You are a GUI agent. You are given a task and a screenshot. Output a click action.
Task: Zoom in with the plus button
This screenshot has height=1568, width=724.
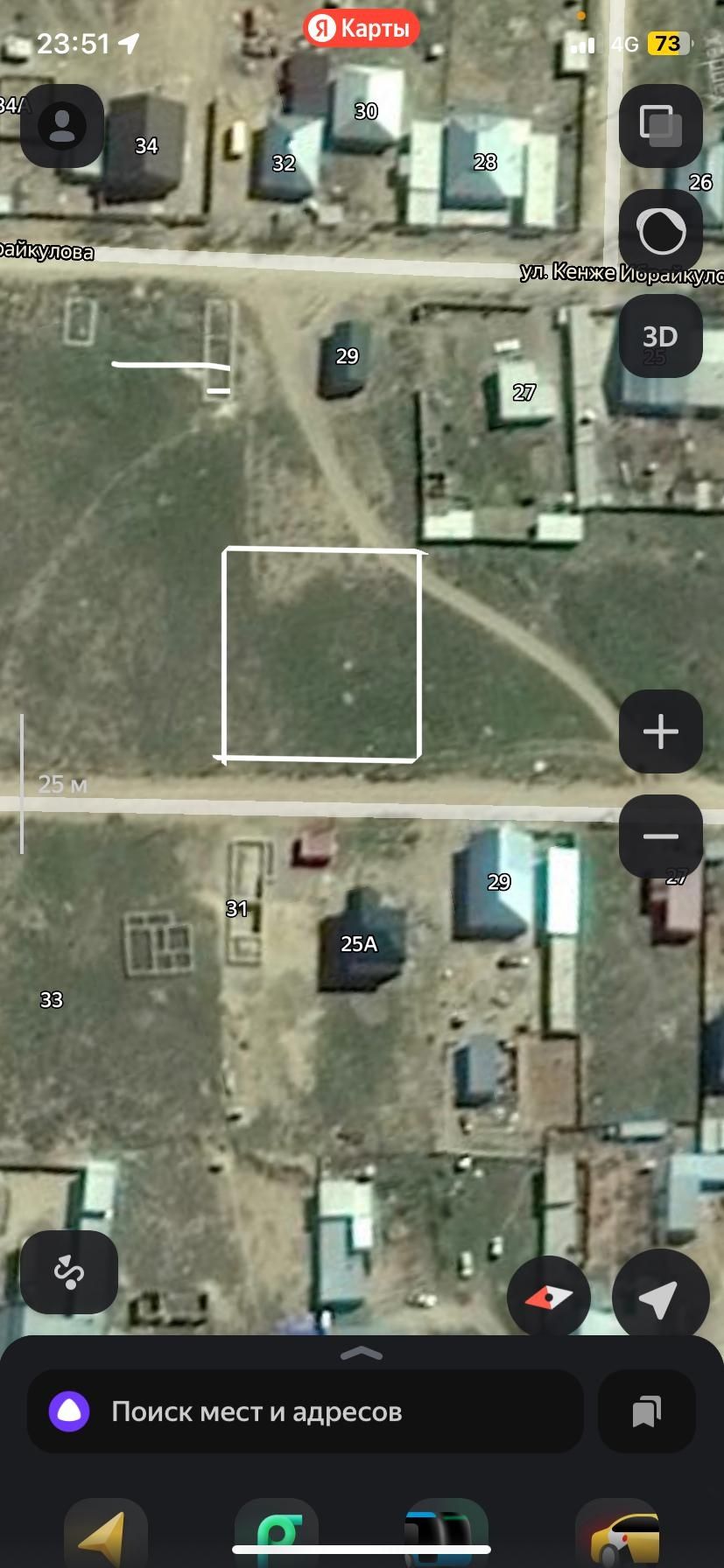tap(661, 731)
